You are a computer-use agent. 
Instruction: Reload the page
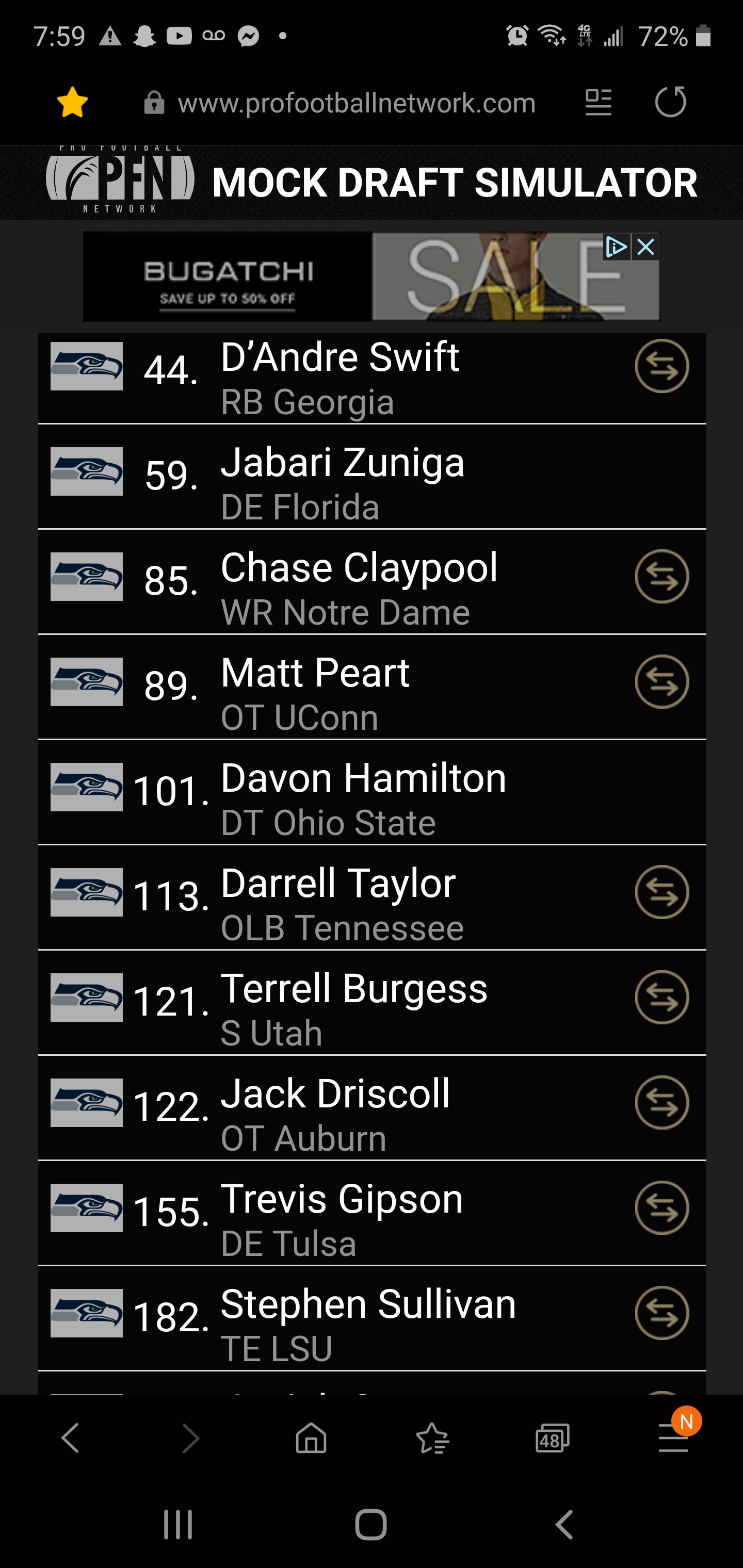tap(670, 102)
